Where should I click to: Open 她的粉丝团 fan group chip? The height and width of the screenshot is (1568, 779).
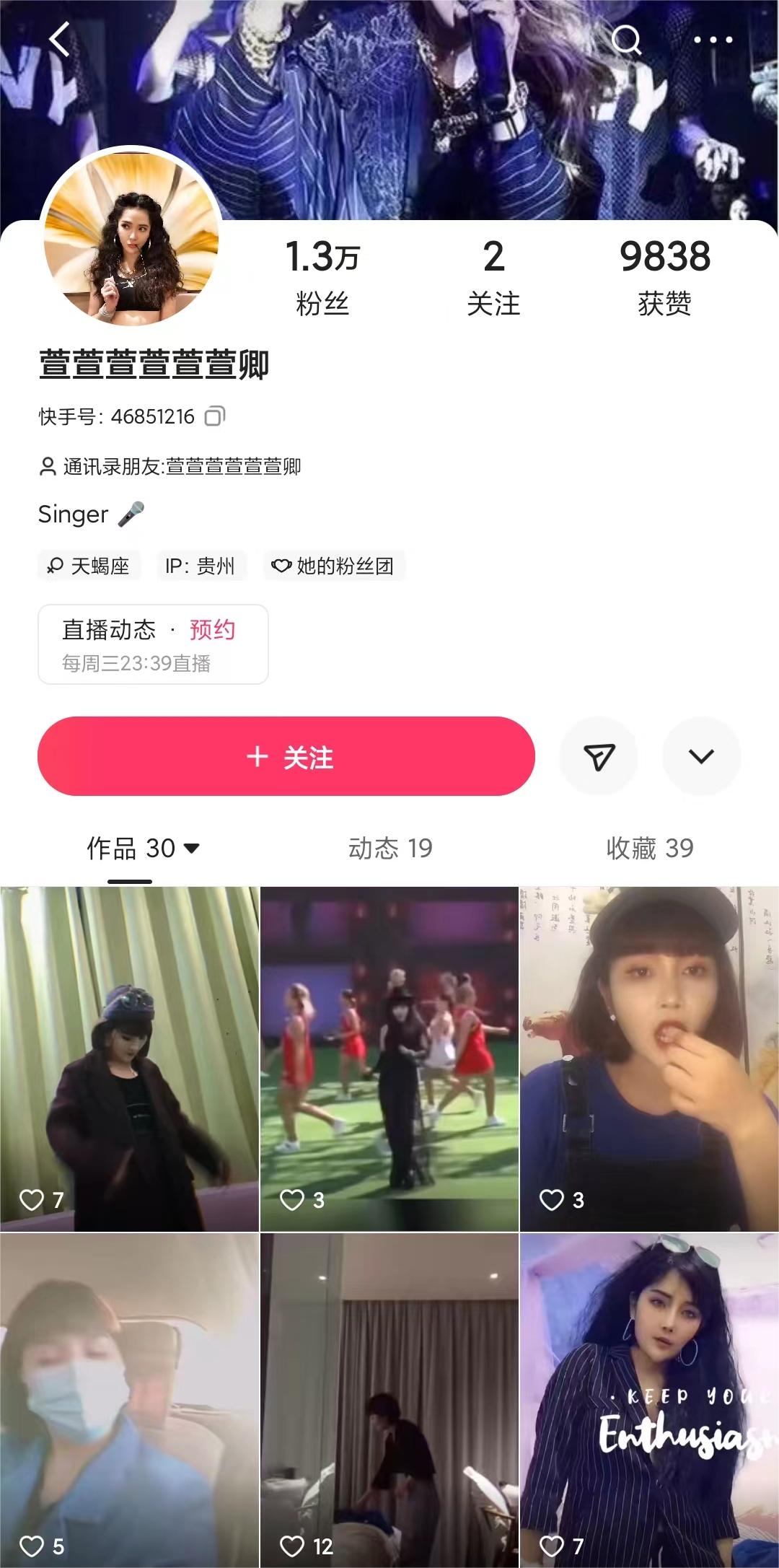pos(334,566)
